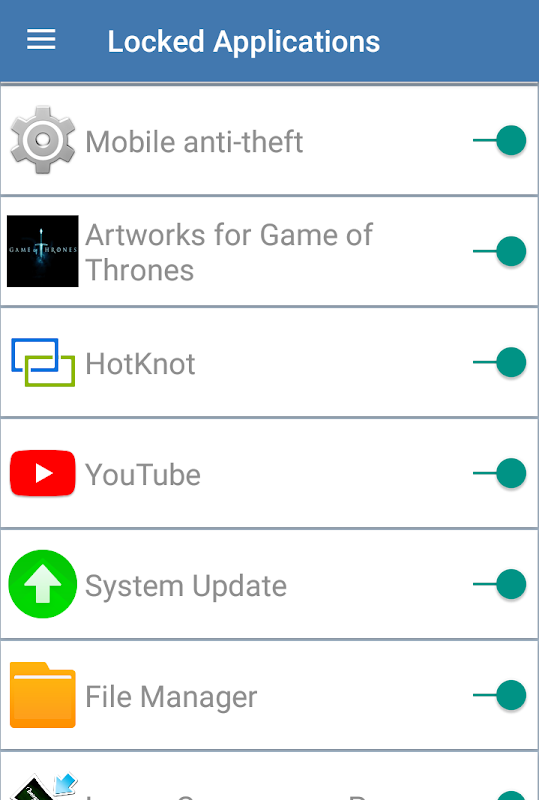The image size is (539, 800).
Task: Disable the File Manager lock toggle
Action: pyautogui.click(x=500, y=695)
